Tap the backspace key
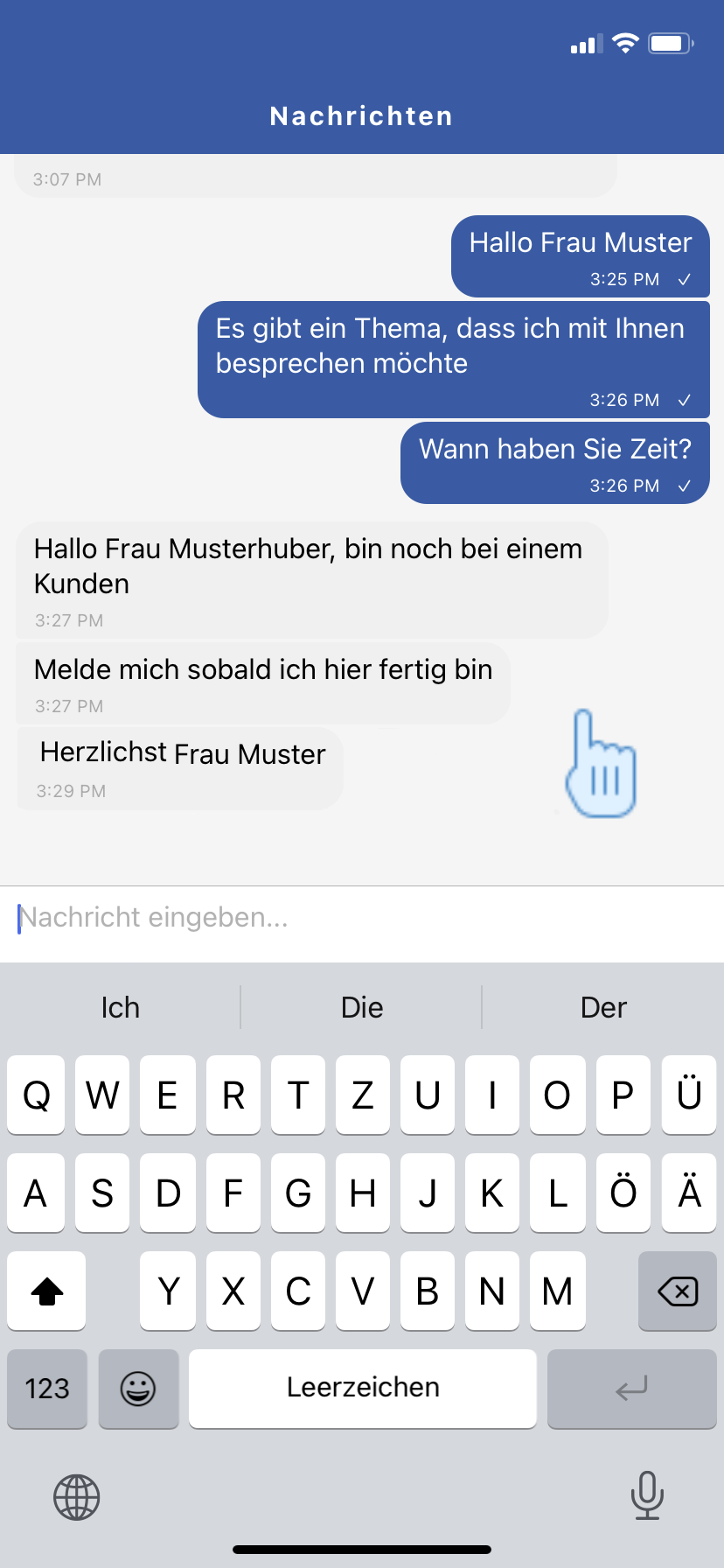The width and height of the screenshot is (724, 1568). [x=678, y=1291]
